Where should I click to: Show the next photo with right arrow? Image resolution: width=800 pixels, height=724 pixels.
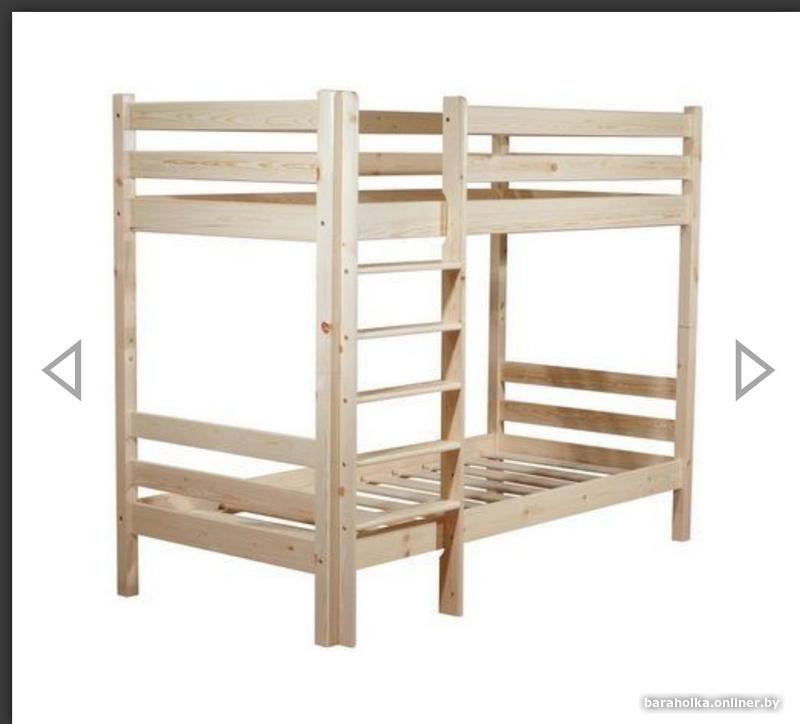pos(753,370)
